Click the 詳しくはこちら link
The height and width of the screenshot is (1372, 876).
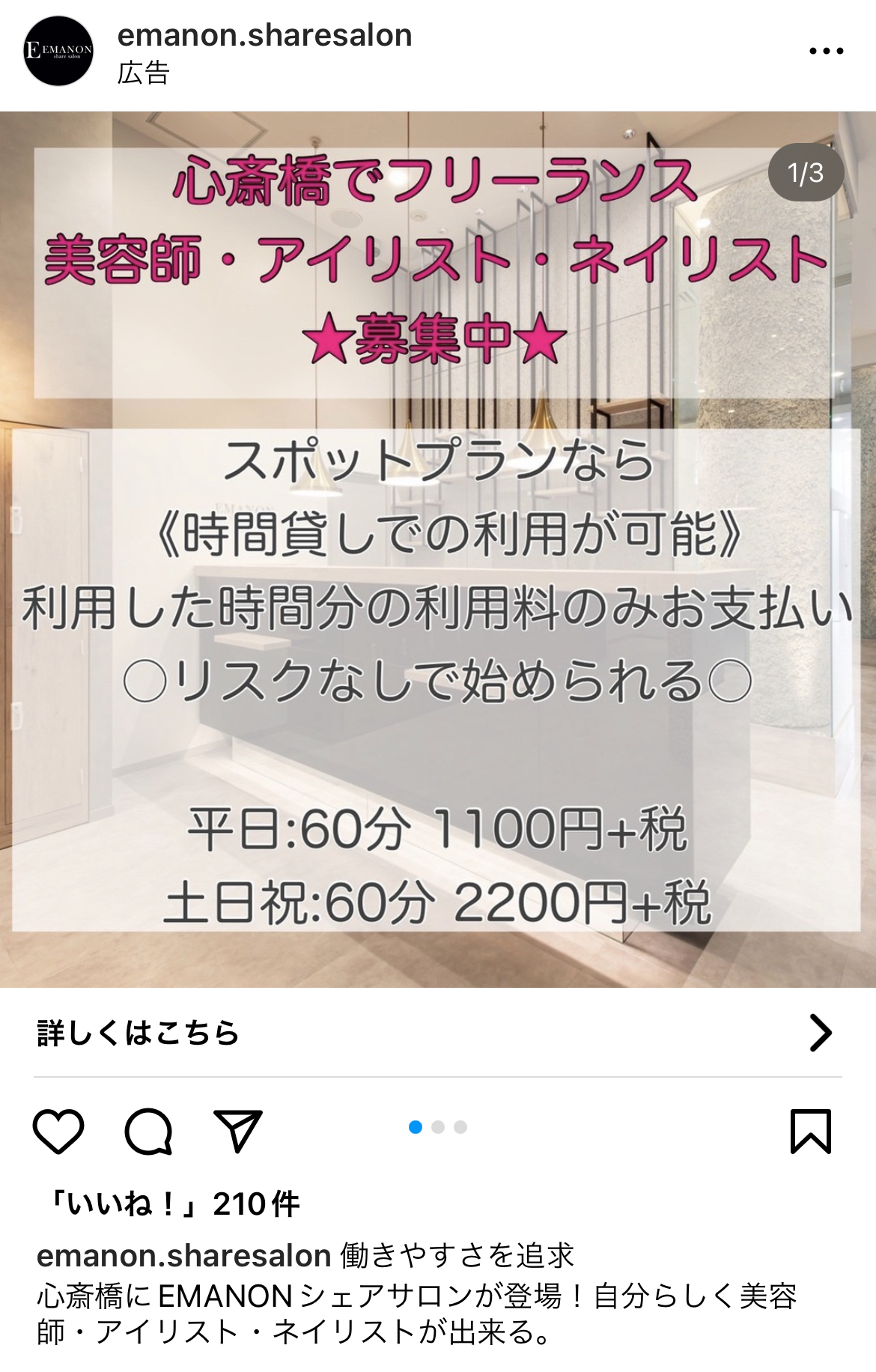click(138, 1034)
